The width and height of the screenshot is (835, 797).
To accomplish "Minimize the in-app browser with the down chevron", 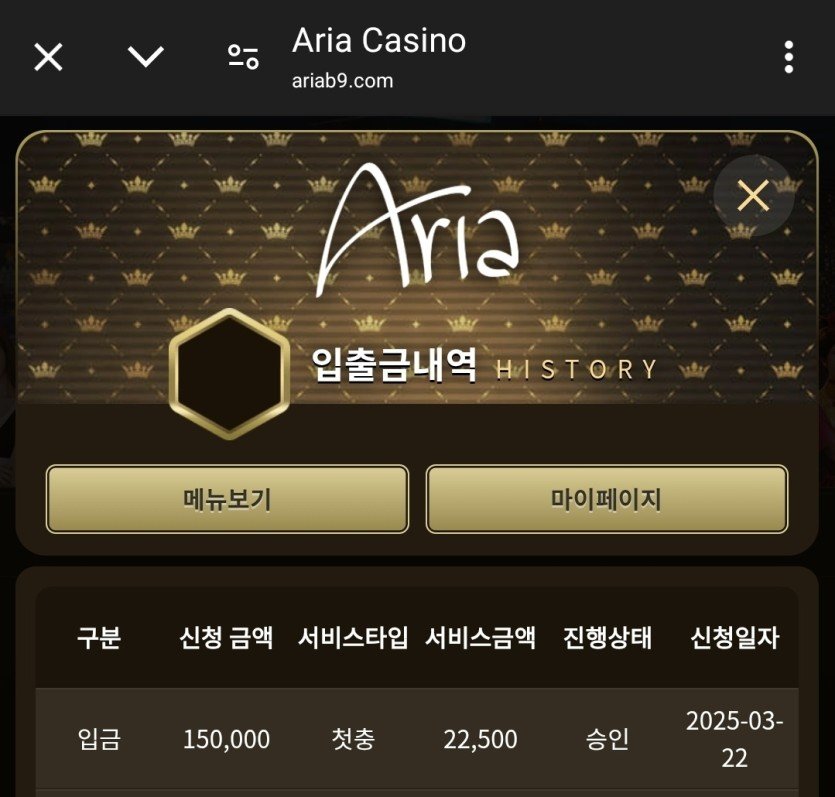I will [x=146, y=57].
